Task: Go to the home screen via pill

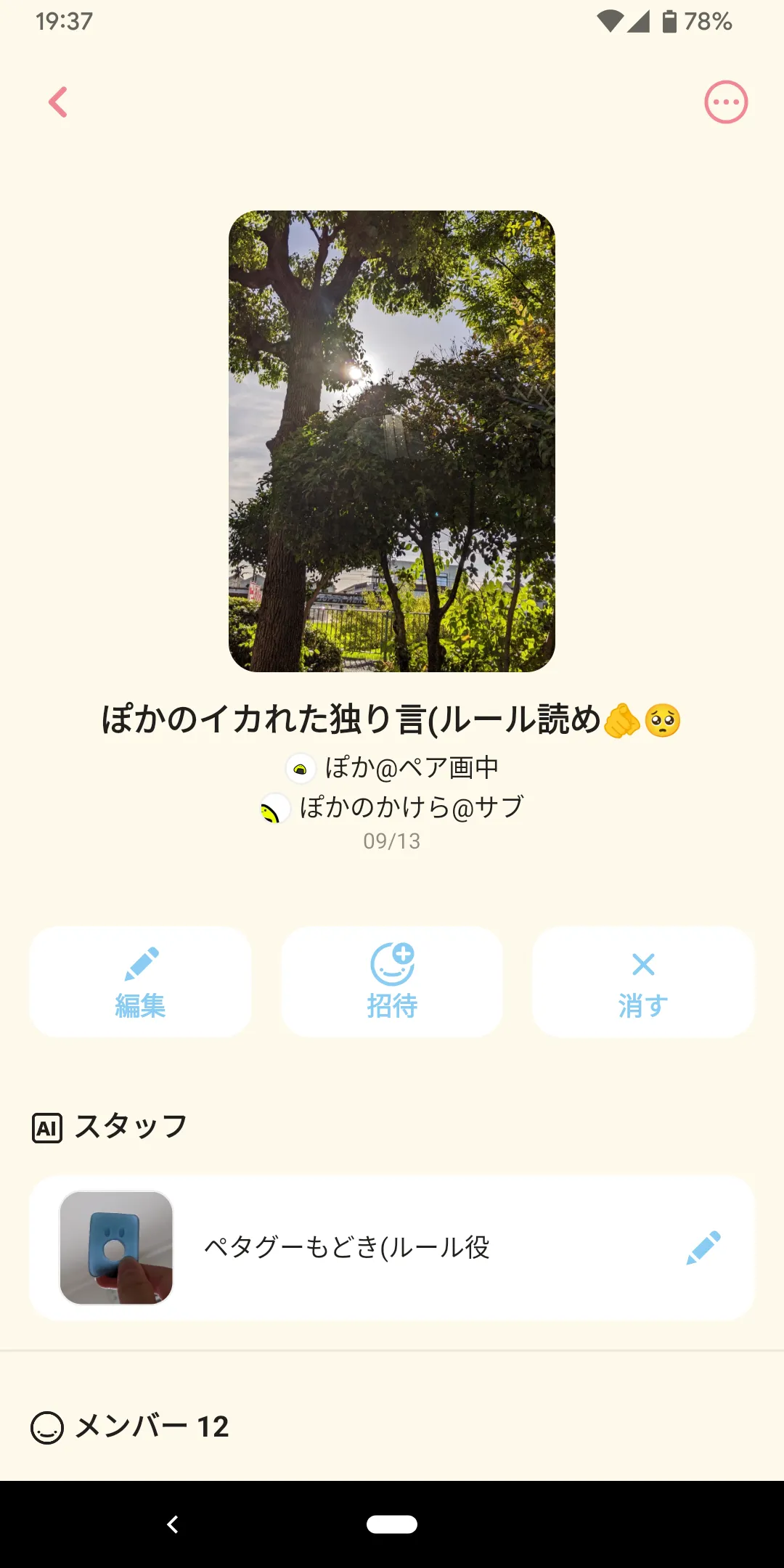Action: tap(392, 1524)
